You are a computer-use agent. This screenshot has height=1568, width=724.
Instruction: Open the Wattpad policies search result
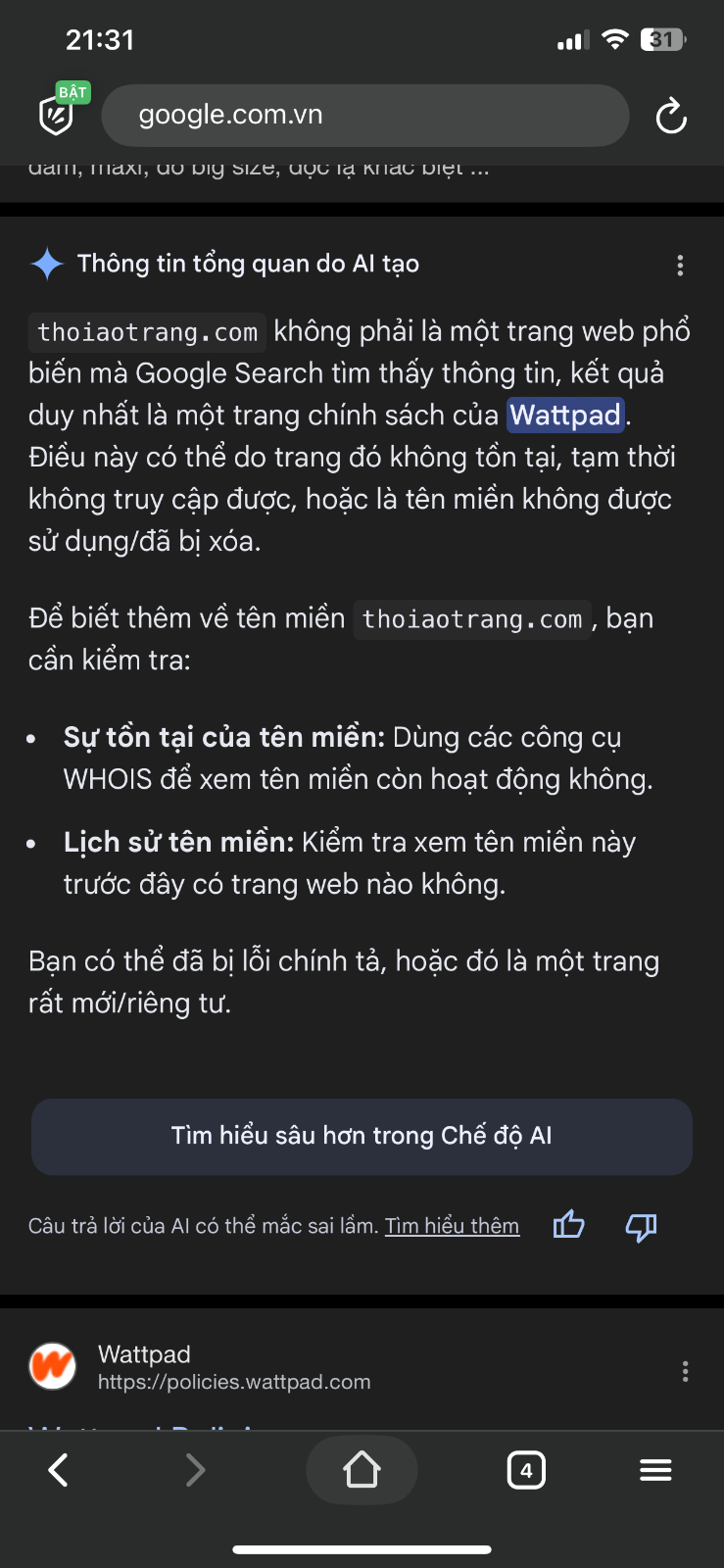pos(234,1368)
